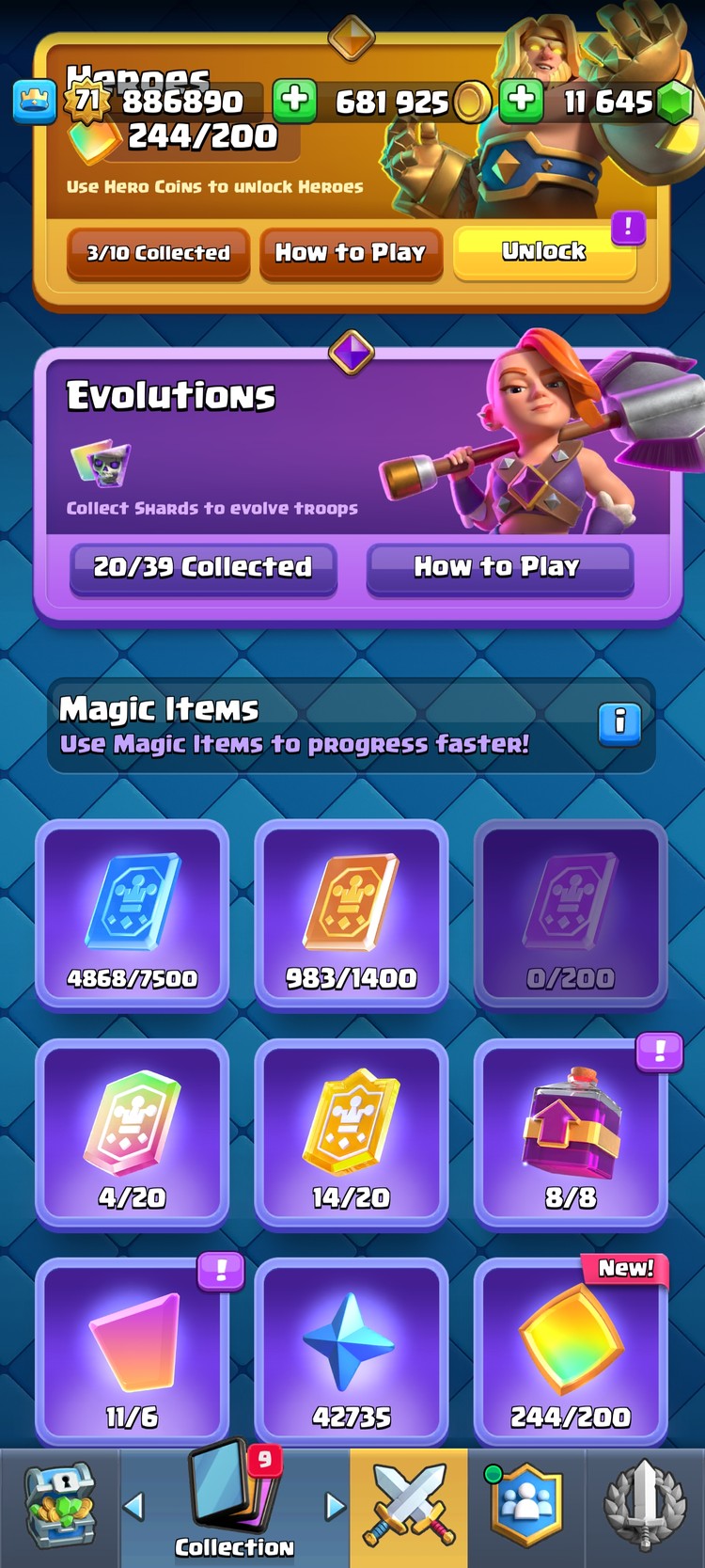Image resolution: width=705 pixels, height=1568 pixels.
Task: Select the 0/200 purple wild card
Action: pos(571,914)
